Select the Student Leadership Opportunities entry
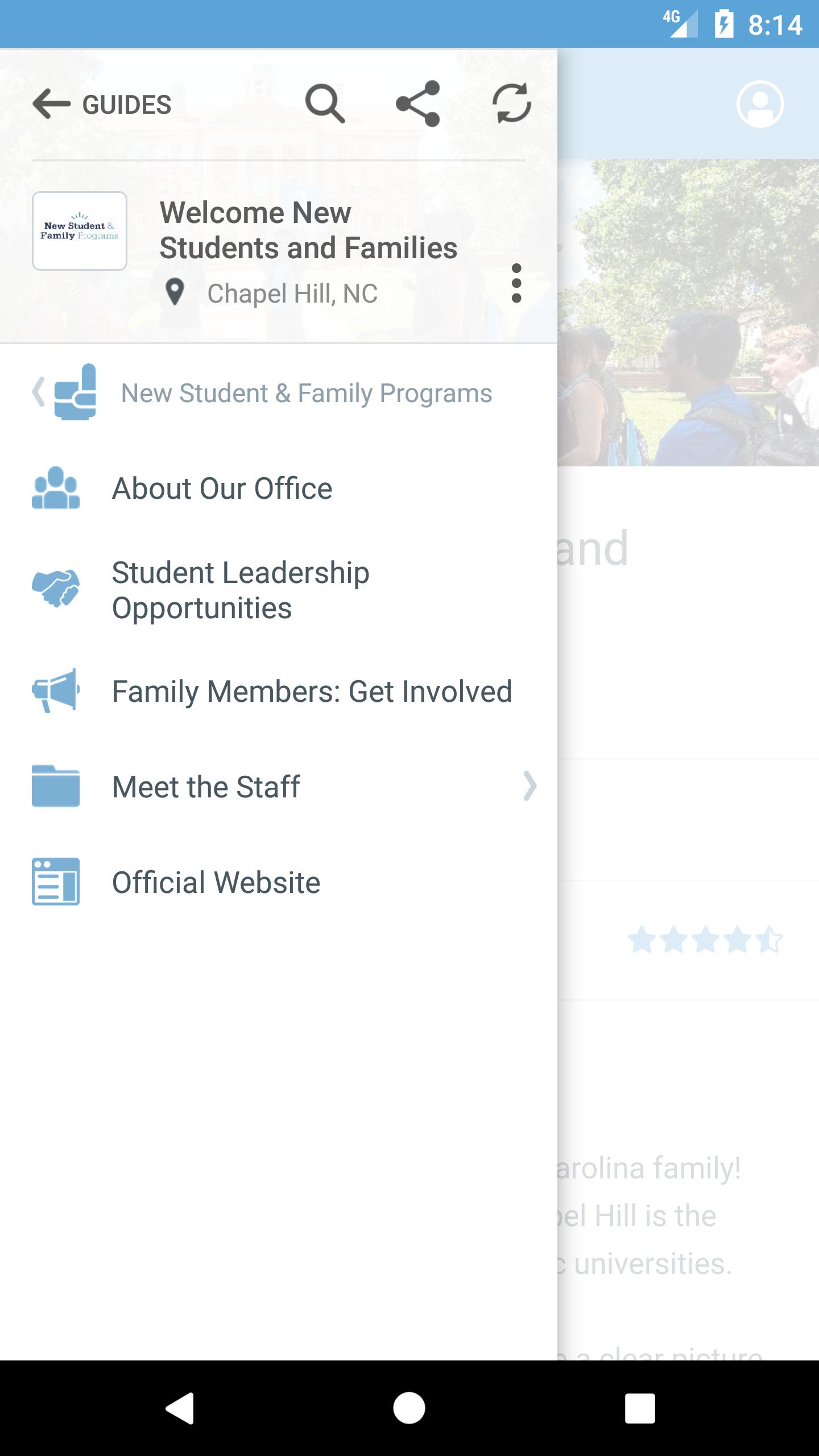819x1456 pixels. pos(239,590)
